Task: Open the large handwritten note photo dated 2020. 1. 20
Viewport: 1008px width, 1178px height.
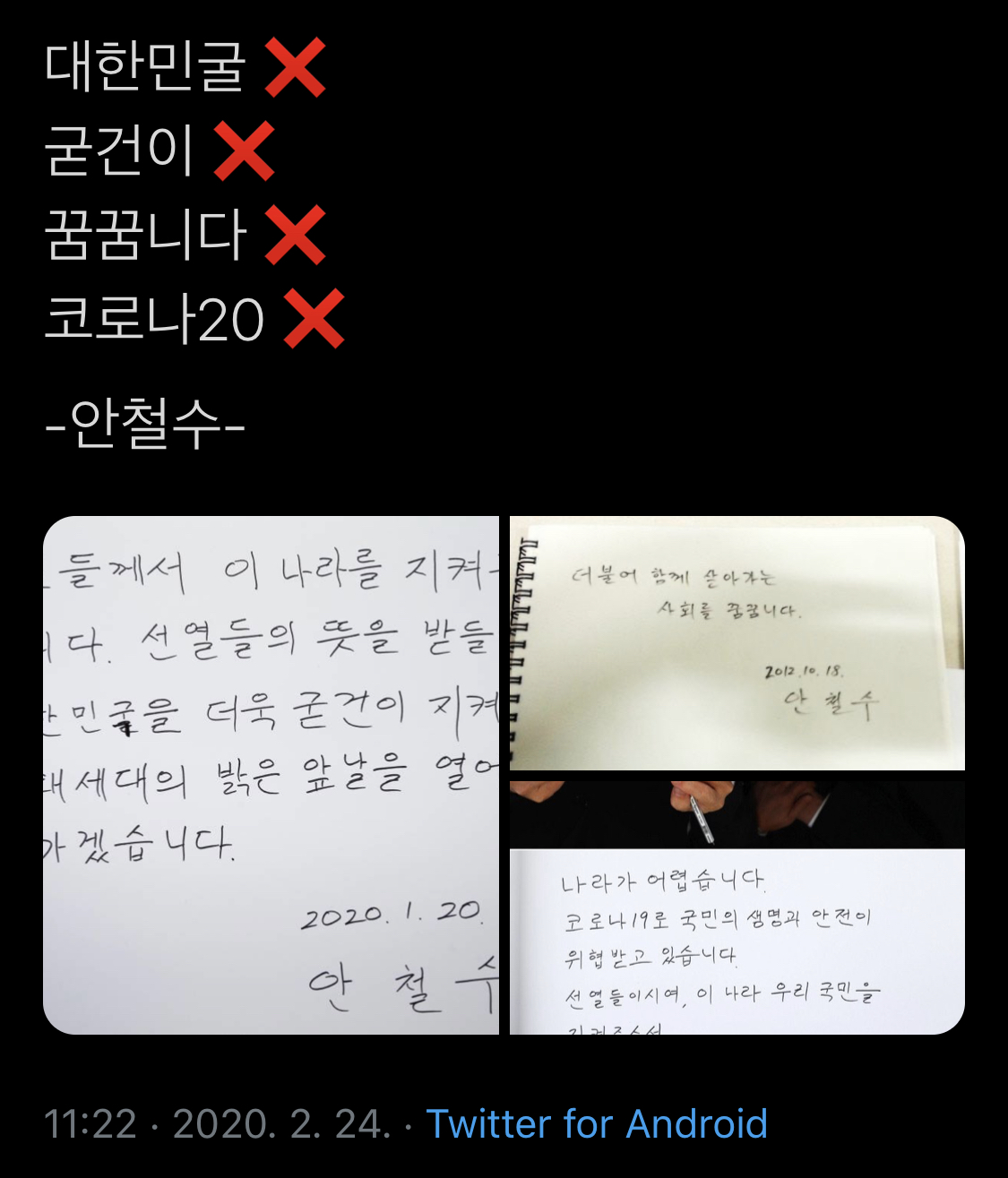Action: coord(271,775)
